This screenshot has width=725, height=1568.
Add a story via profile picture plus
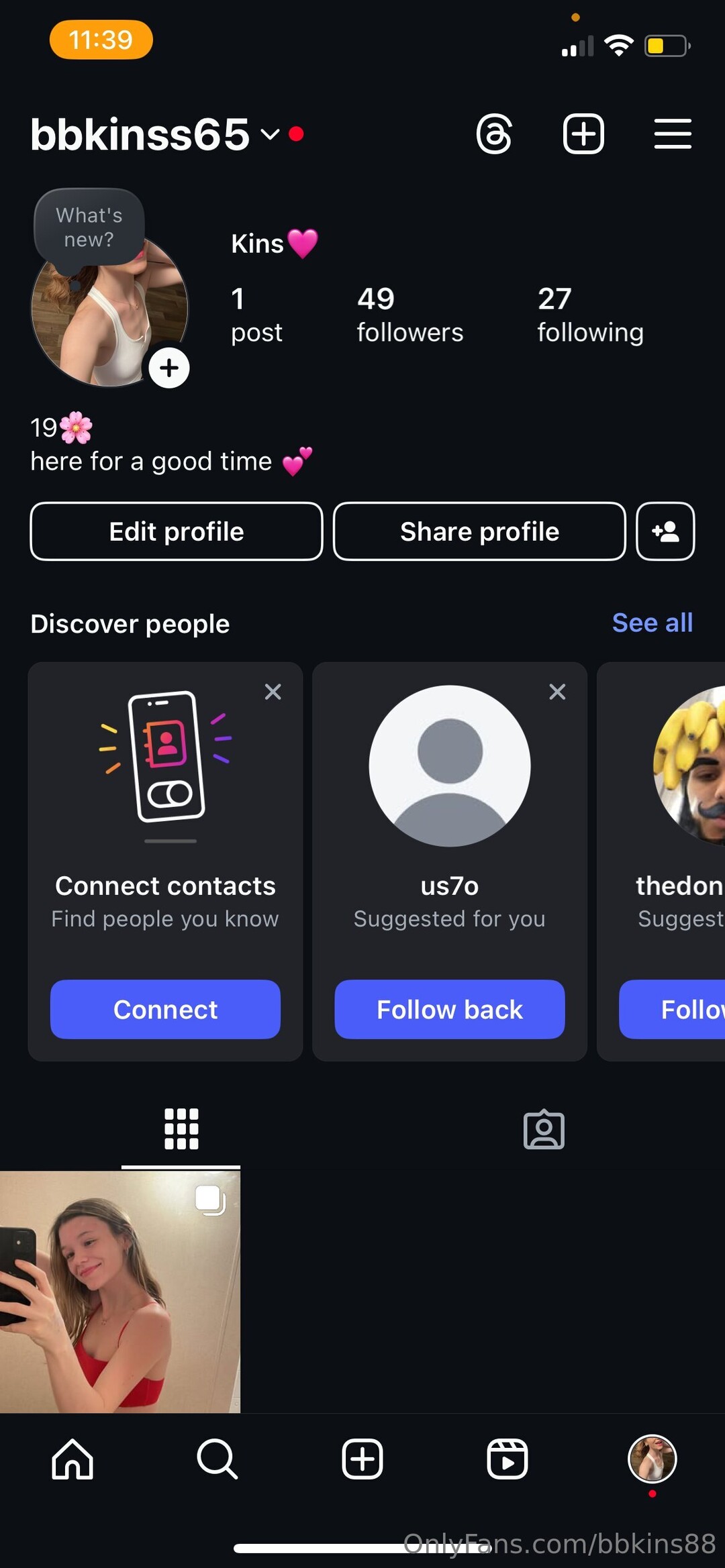(169, 368)
